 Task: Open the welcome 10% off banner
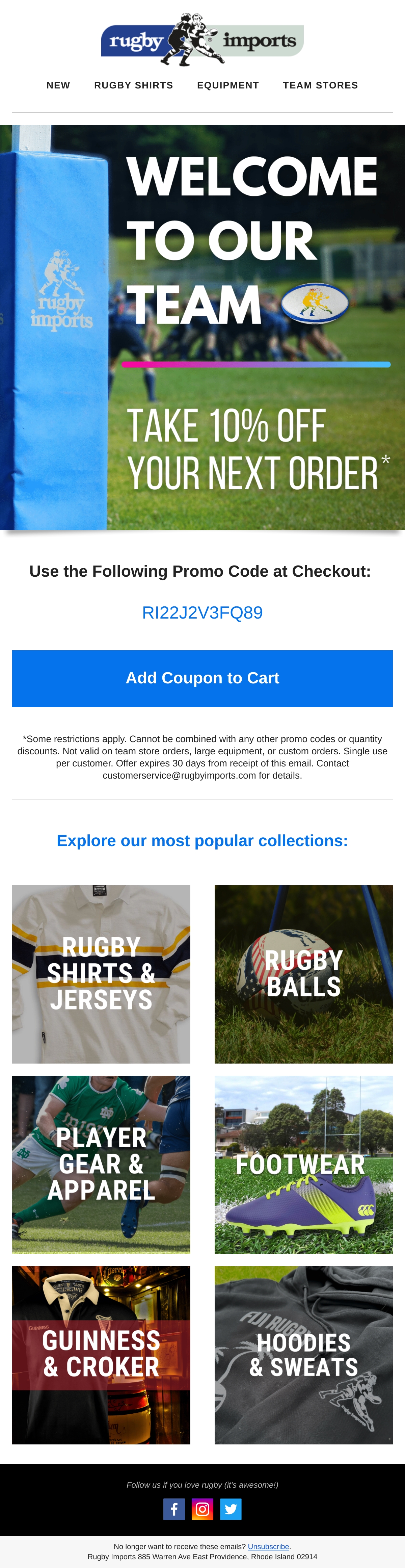pyautogui.click(x=202, y=328)
